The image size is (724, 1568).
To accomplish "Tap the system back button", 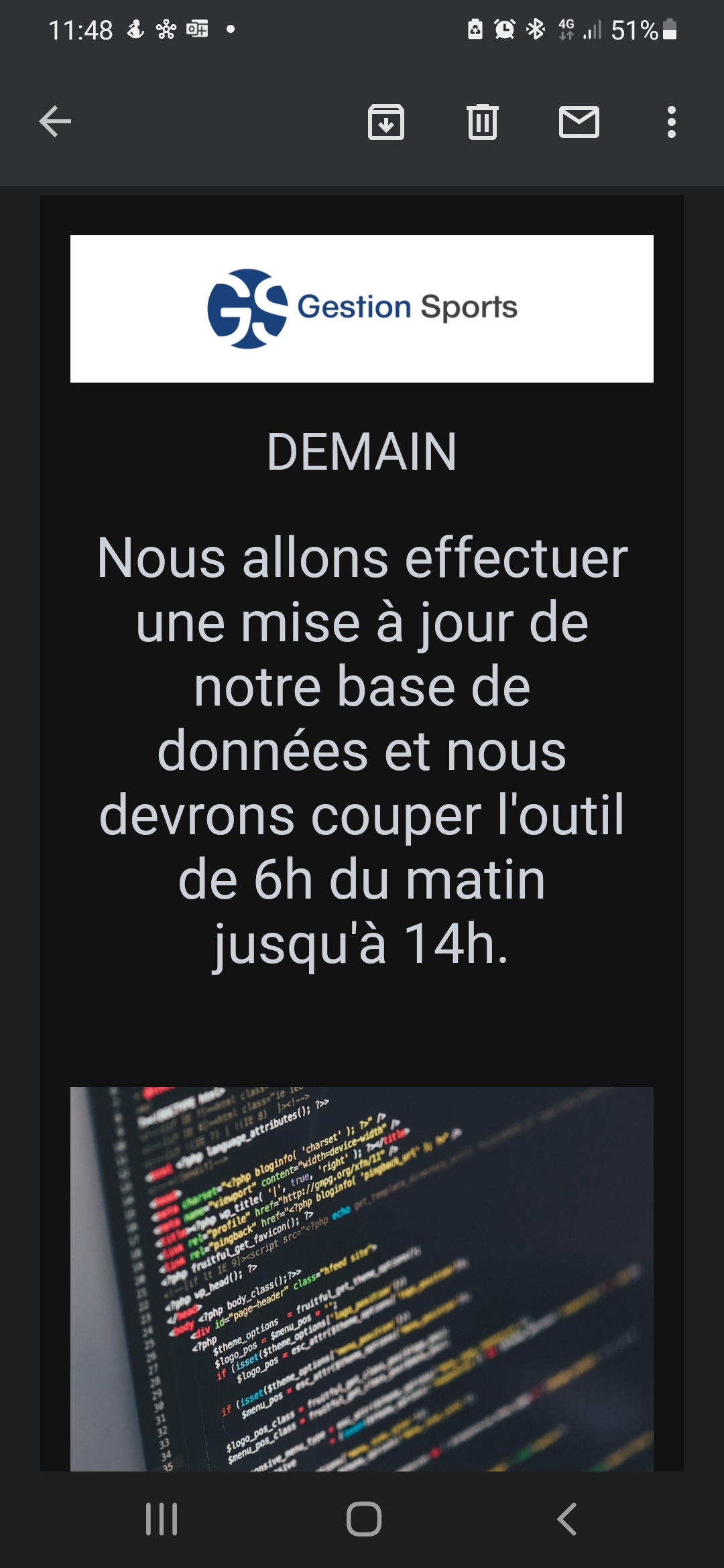I will point(566,1518).
